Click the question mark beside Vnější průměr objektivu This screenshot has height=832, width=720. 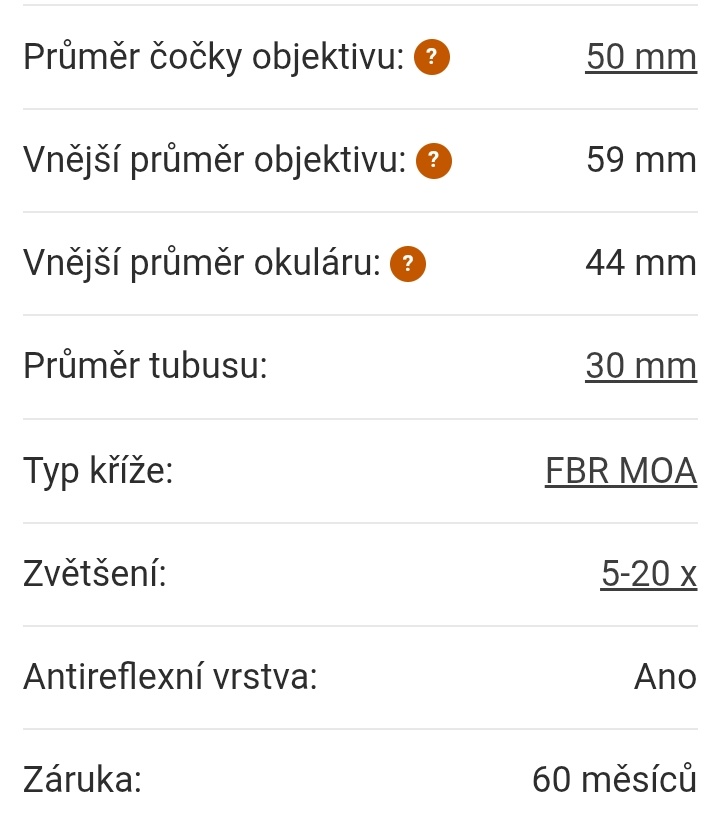click(432, 160)
